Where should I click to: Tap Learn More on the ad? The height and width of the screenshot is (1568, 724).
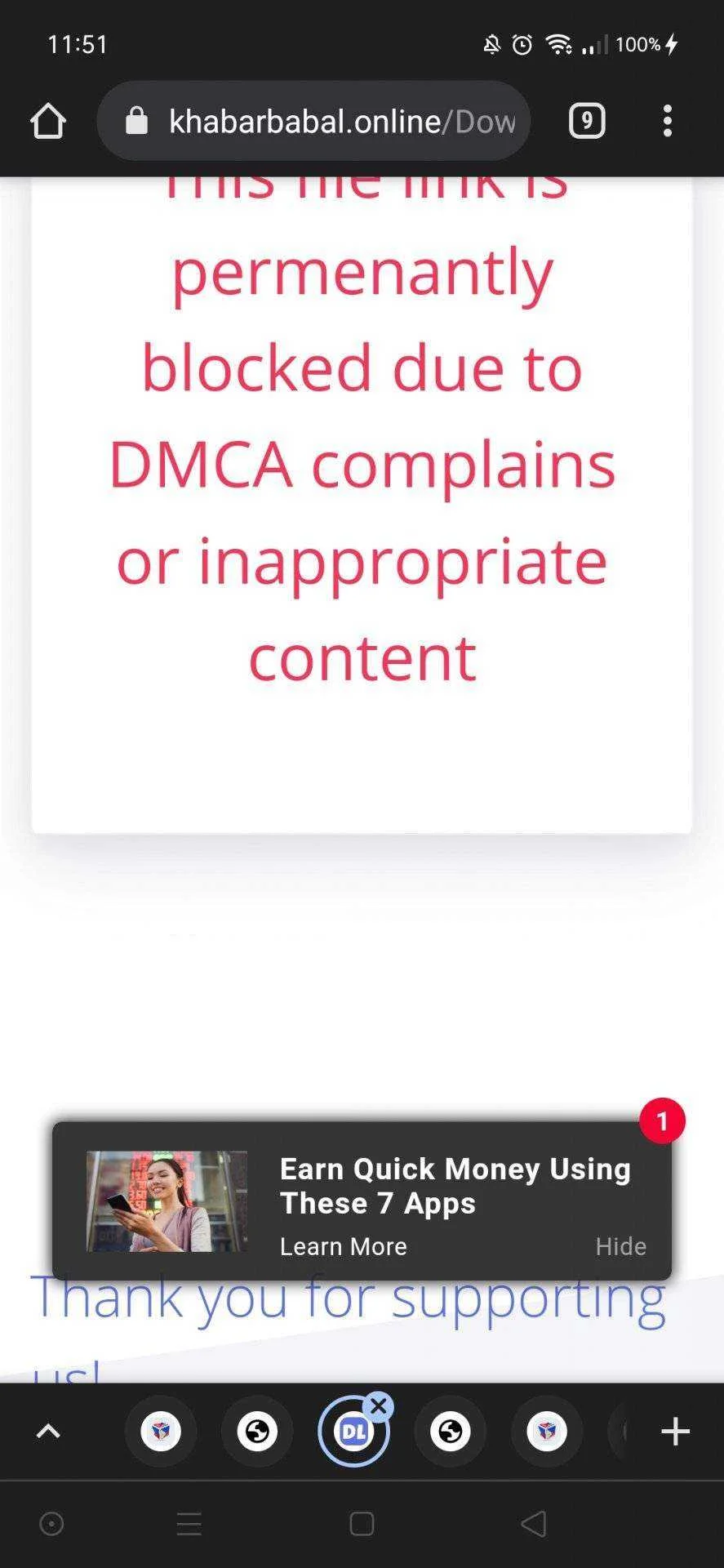343,1246
